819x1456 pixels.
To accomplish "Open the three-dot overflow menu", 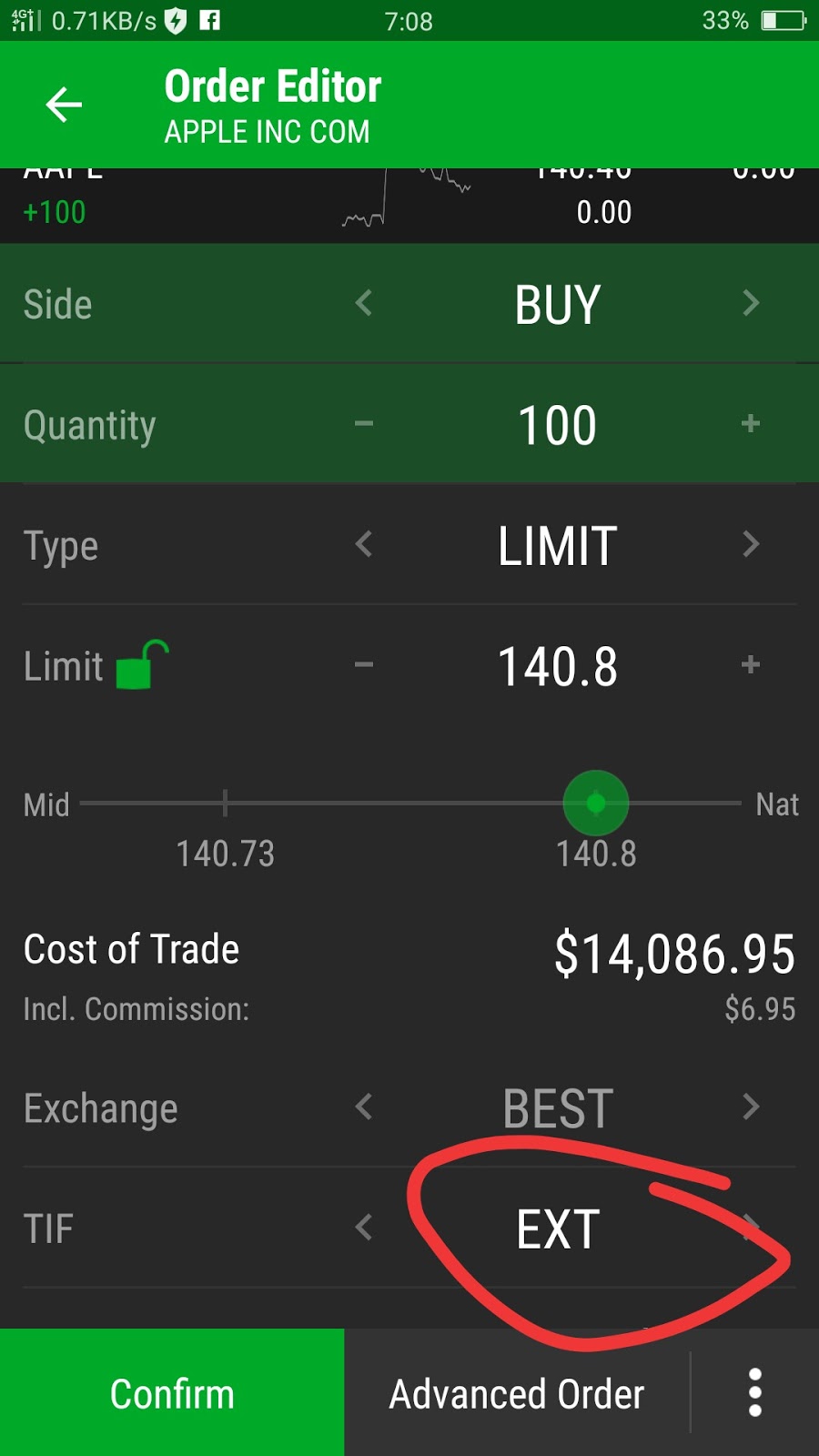I will point(754,1392).
